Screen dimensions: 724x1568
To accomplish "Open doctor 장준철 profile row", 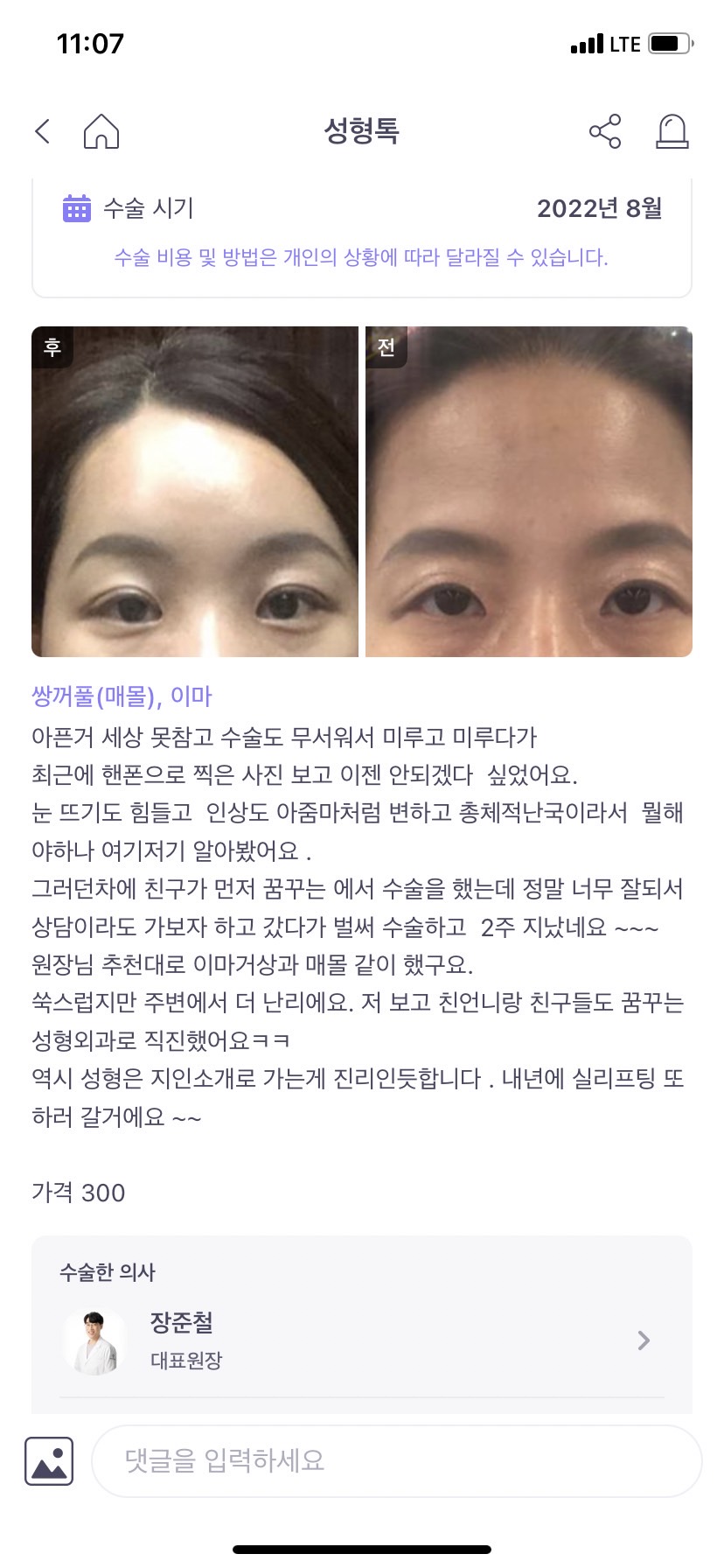I will pos(362,1340).
